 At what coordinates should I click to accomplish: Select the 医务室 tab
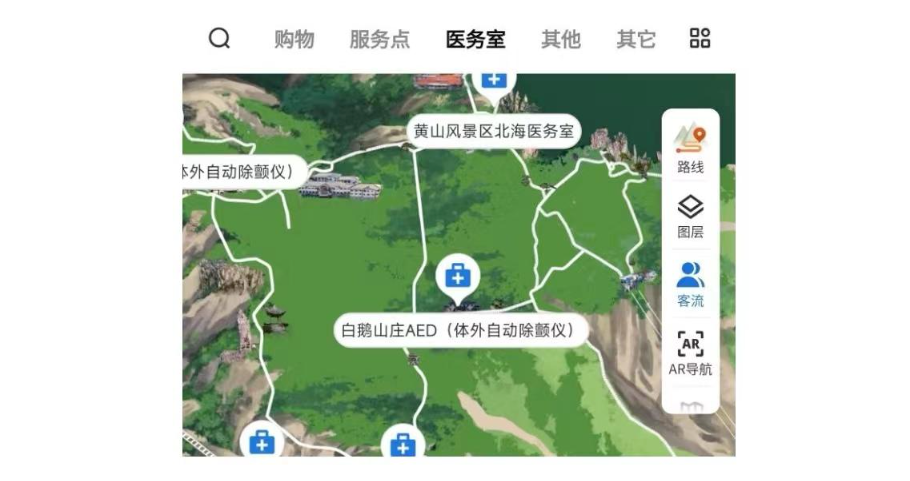(475, 40)
